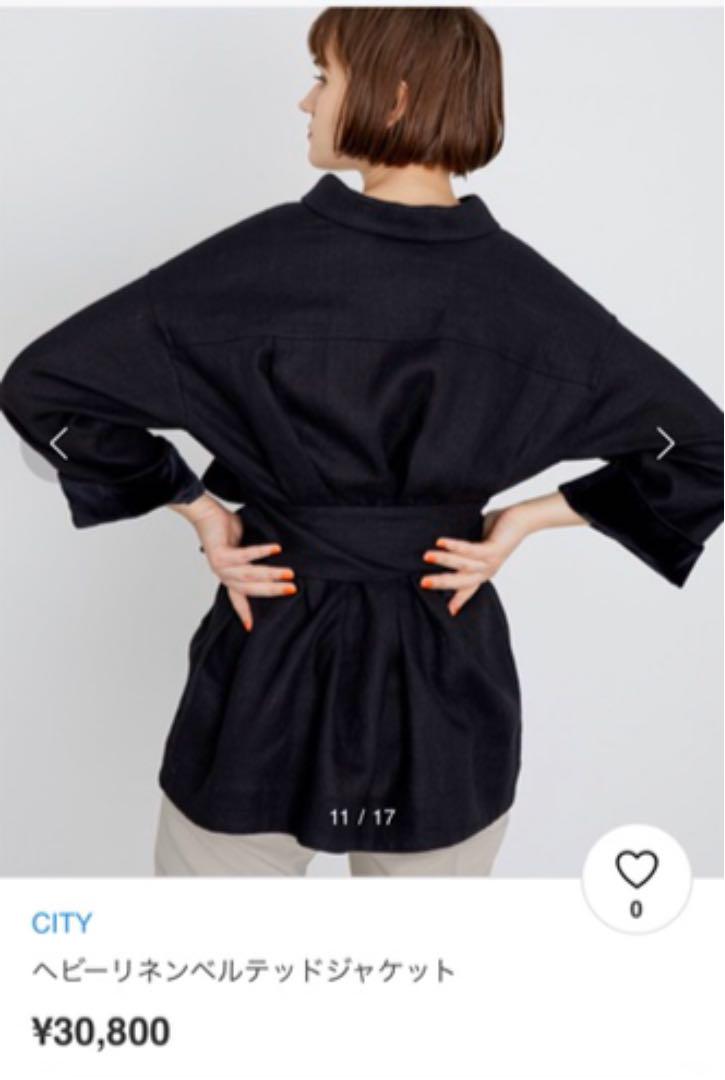Viewport: 725px width, 1080px height.
Task: Show the next product photo
Action: click(x=665, y=443)
